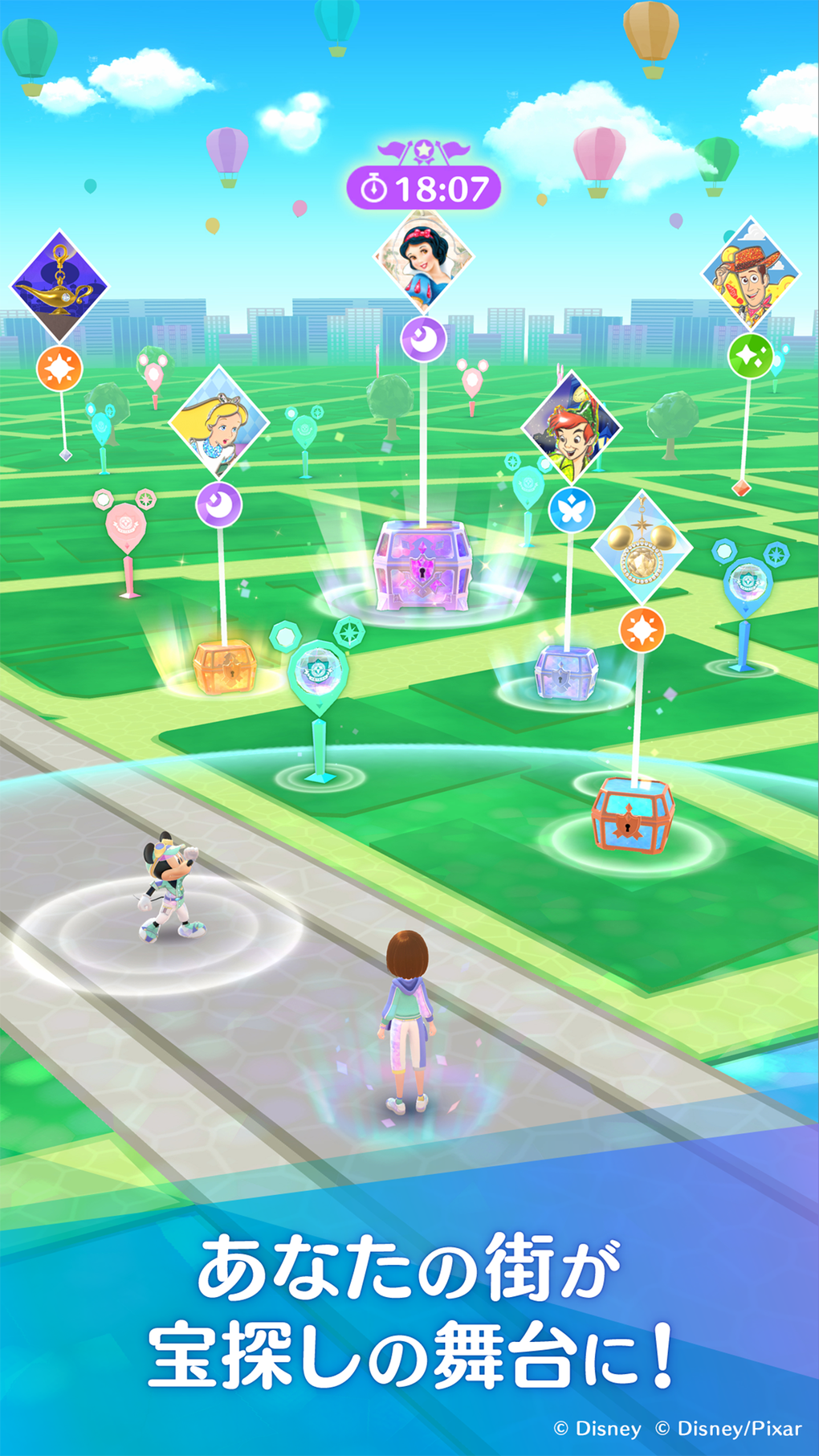Open the orange treasure chest

(223, 667)
